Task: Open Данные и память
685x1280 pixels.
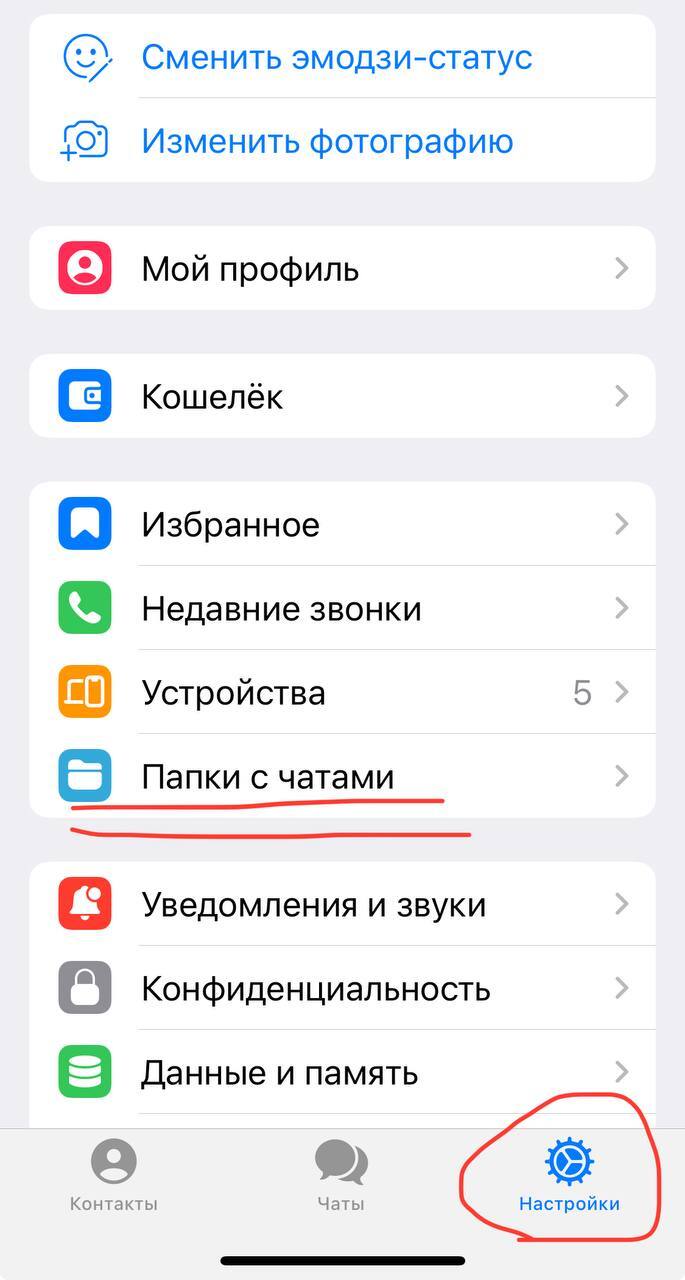Action: point(342,1072)
